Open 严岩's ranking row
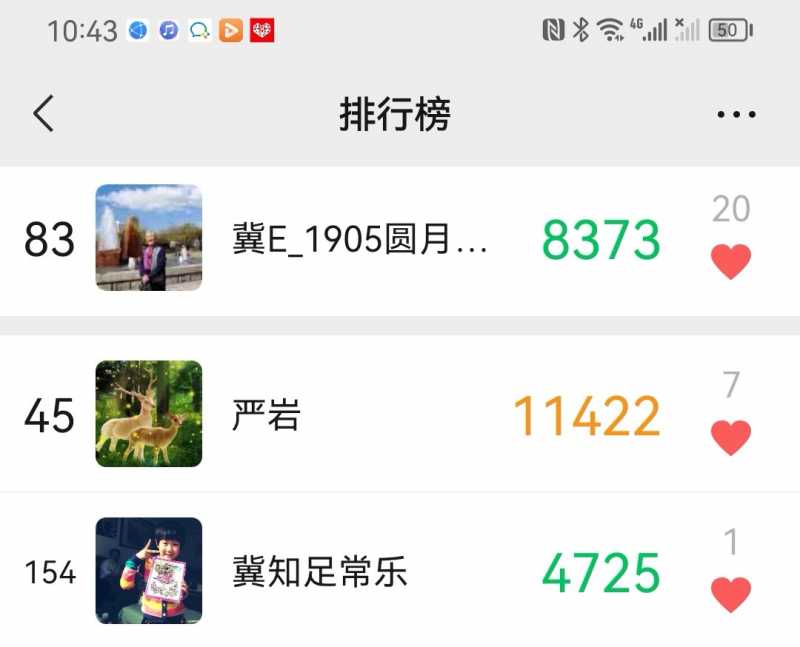800x647 pixels. [x=360, y=415]
